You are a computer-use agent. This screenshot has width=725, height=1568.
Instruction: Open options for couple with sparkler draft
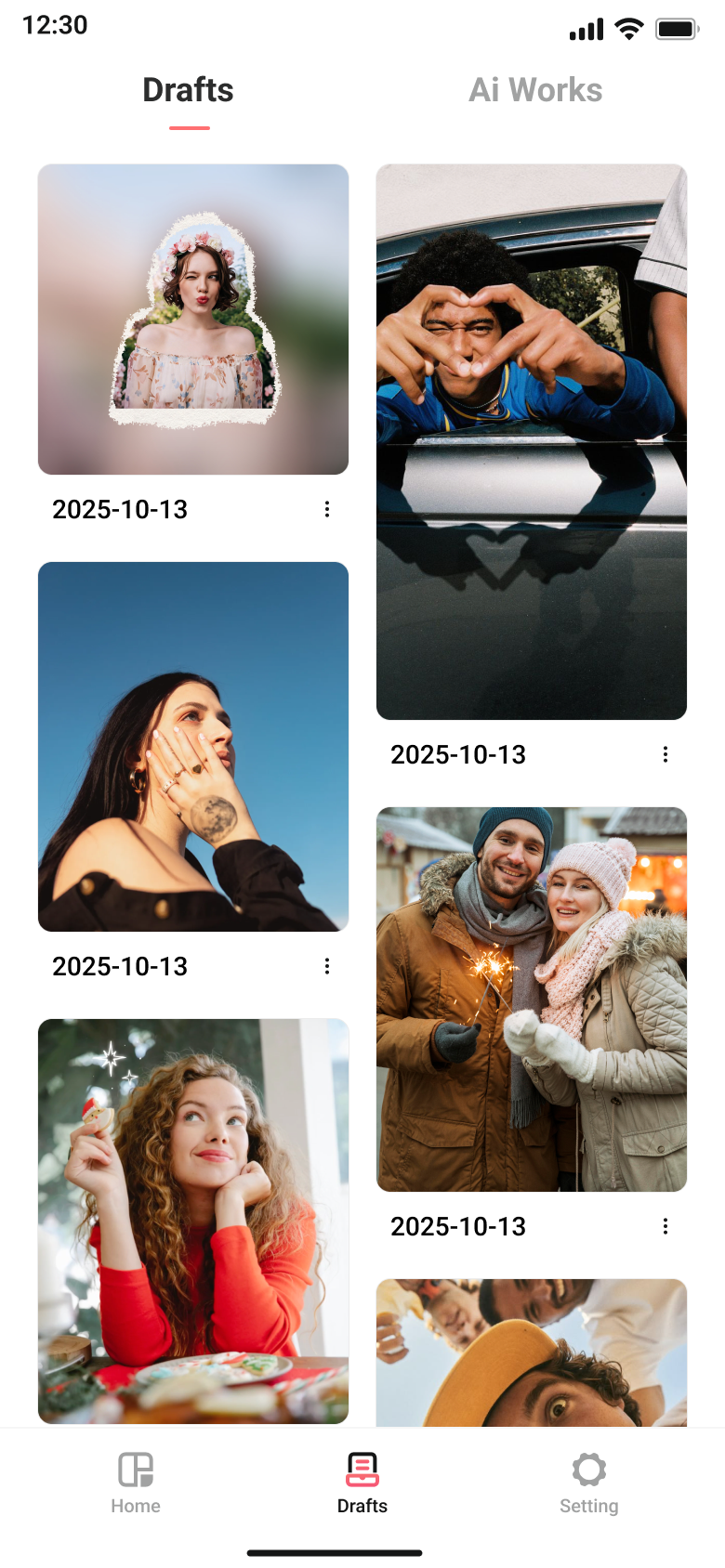pyautogui.click(x=666, y=1226)
